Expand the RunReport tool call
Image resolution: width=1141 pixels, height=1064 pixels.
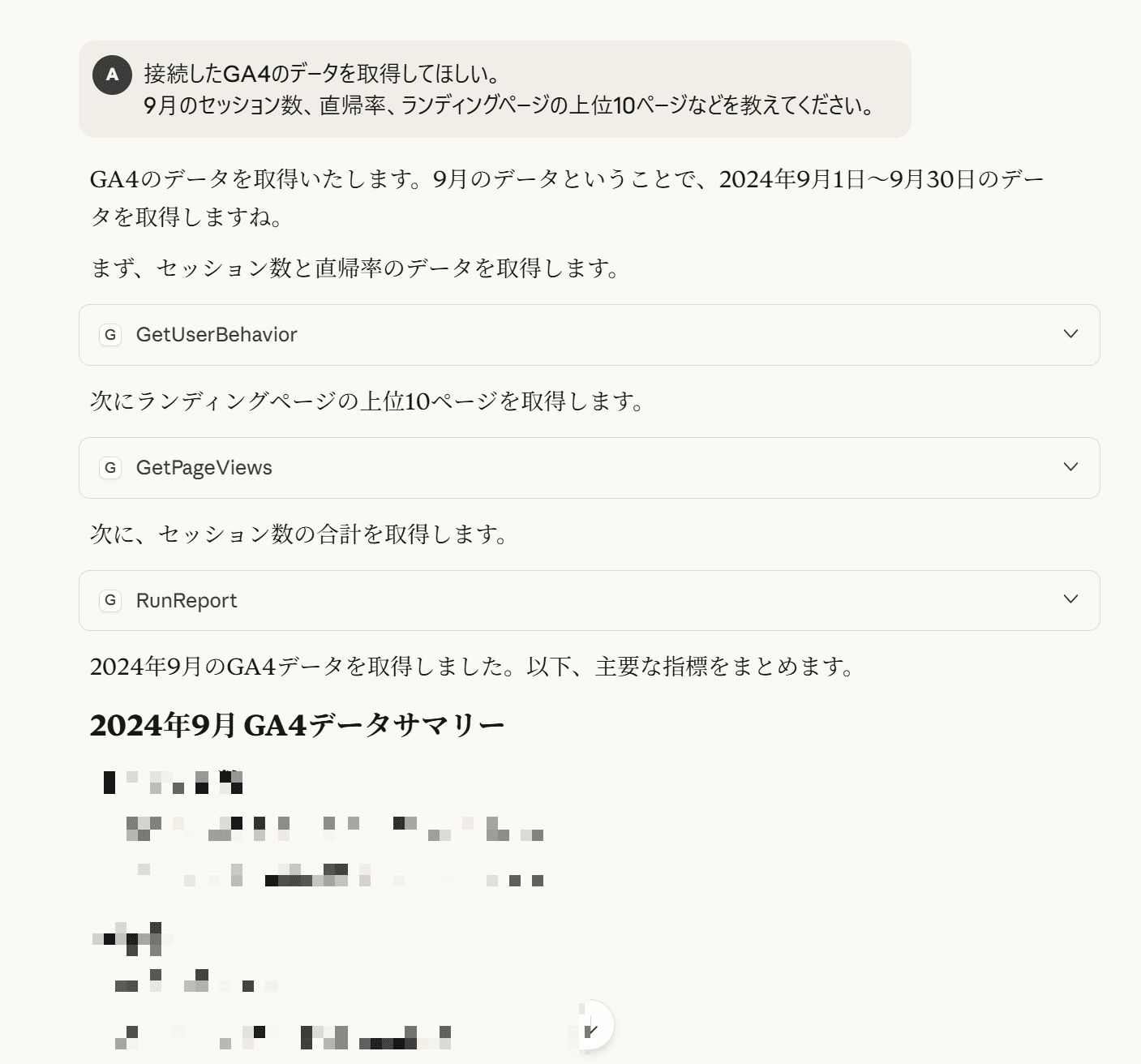(x=1070, y=599)
